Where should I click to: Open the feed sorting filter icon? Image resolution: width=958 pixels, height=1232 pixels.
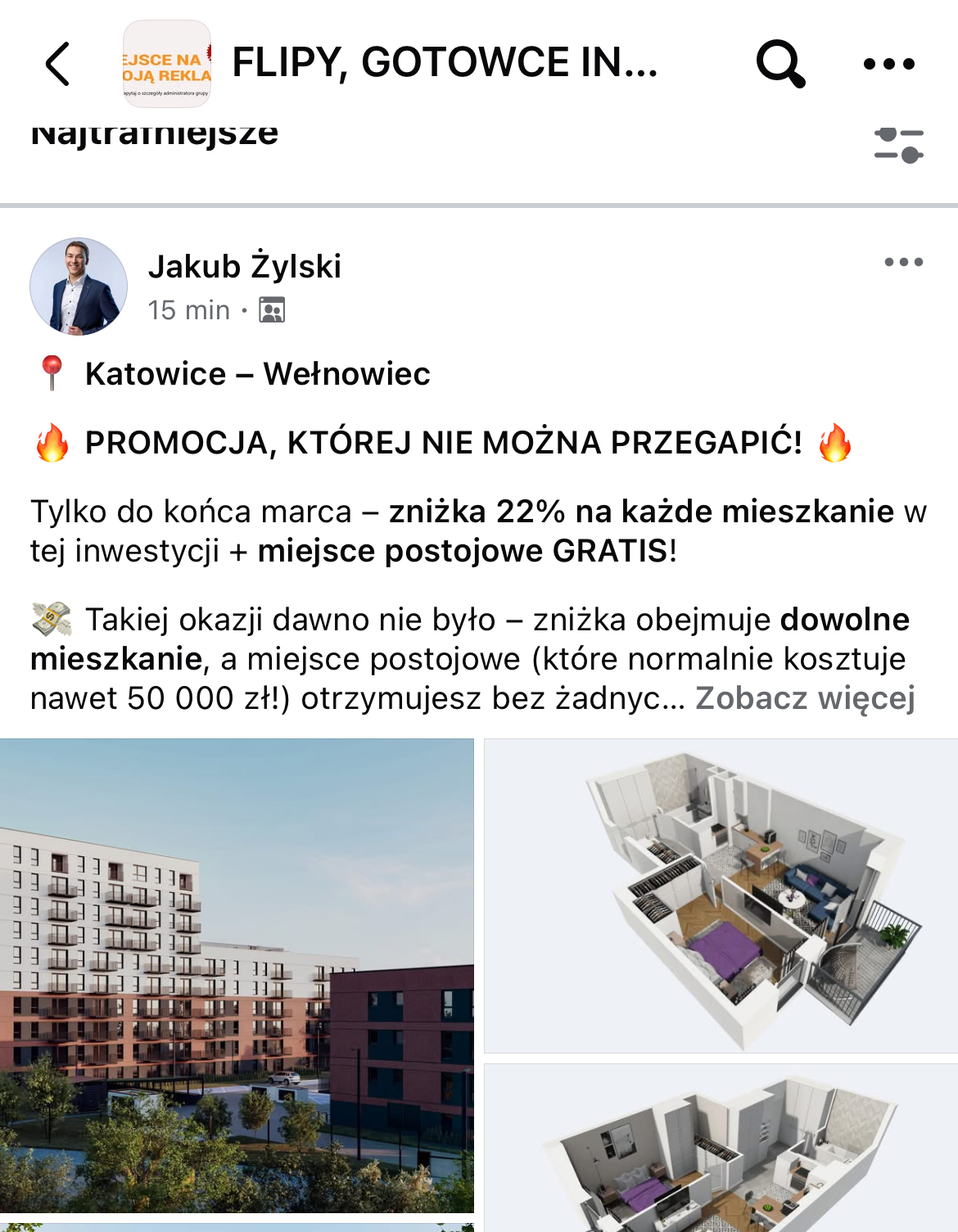point(898,146)
